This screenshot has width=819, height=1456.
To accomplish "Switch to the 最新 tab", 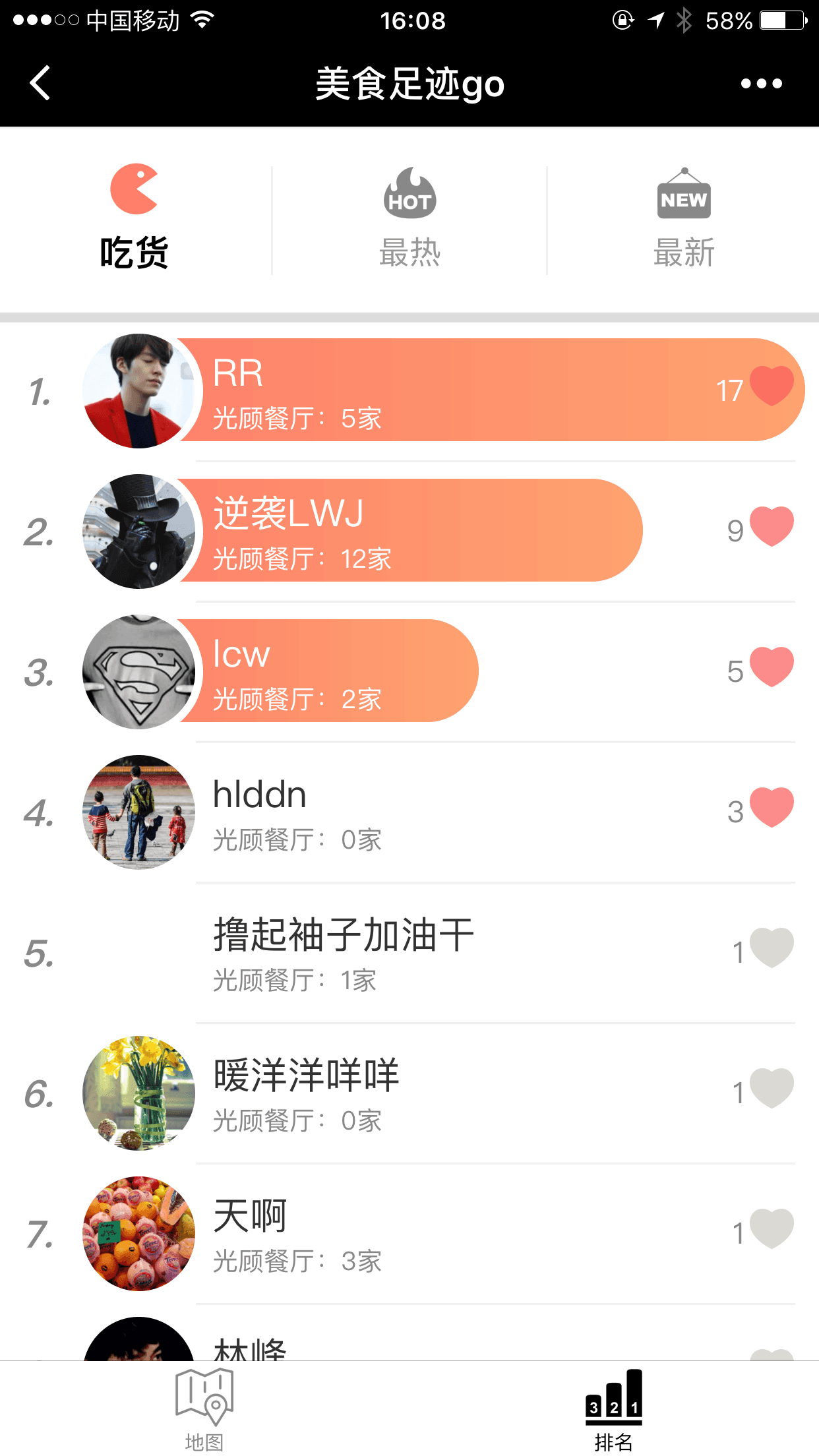I will (684, 218).
